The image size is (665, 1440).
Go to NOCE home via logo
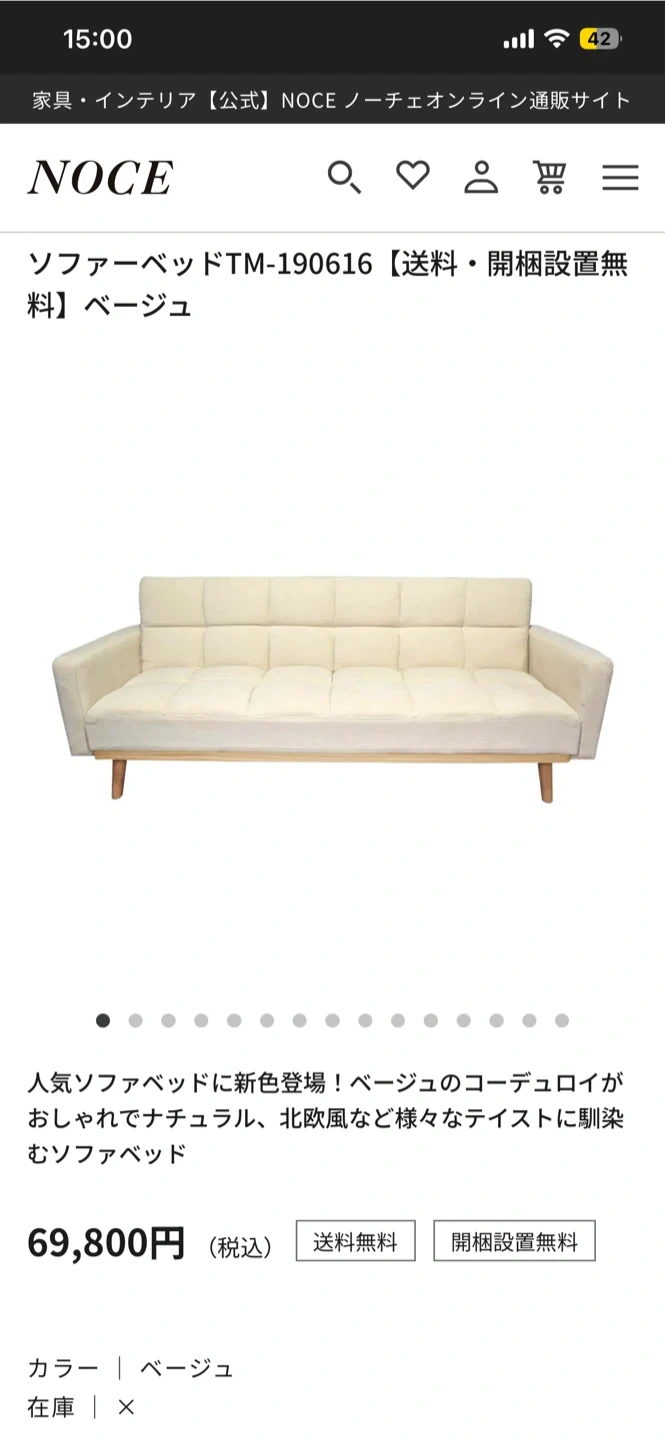click(x=100, y=178)
